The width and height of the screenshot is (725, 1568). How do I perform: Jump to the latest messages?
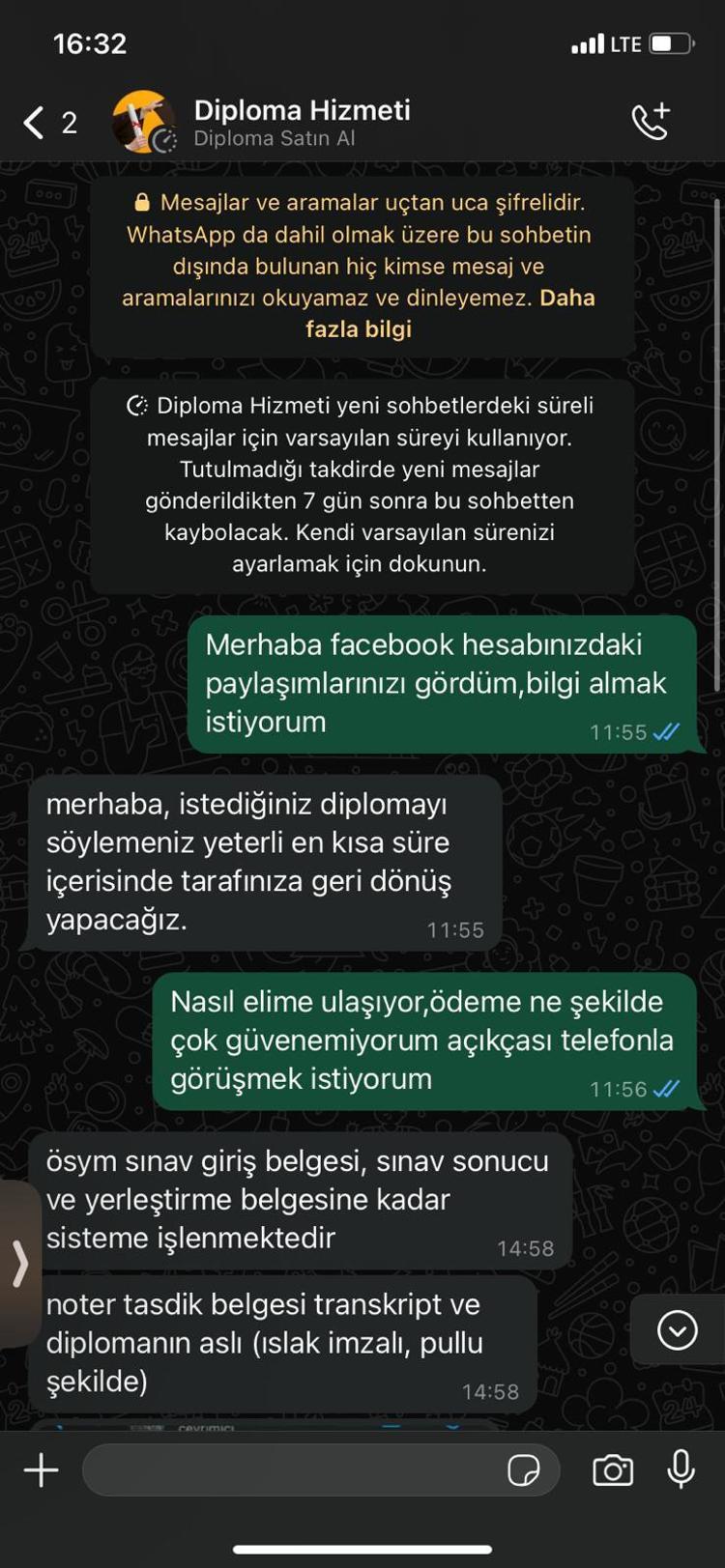[677, 1330]
